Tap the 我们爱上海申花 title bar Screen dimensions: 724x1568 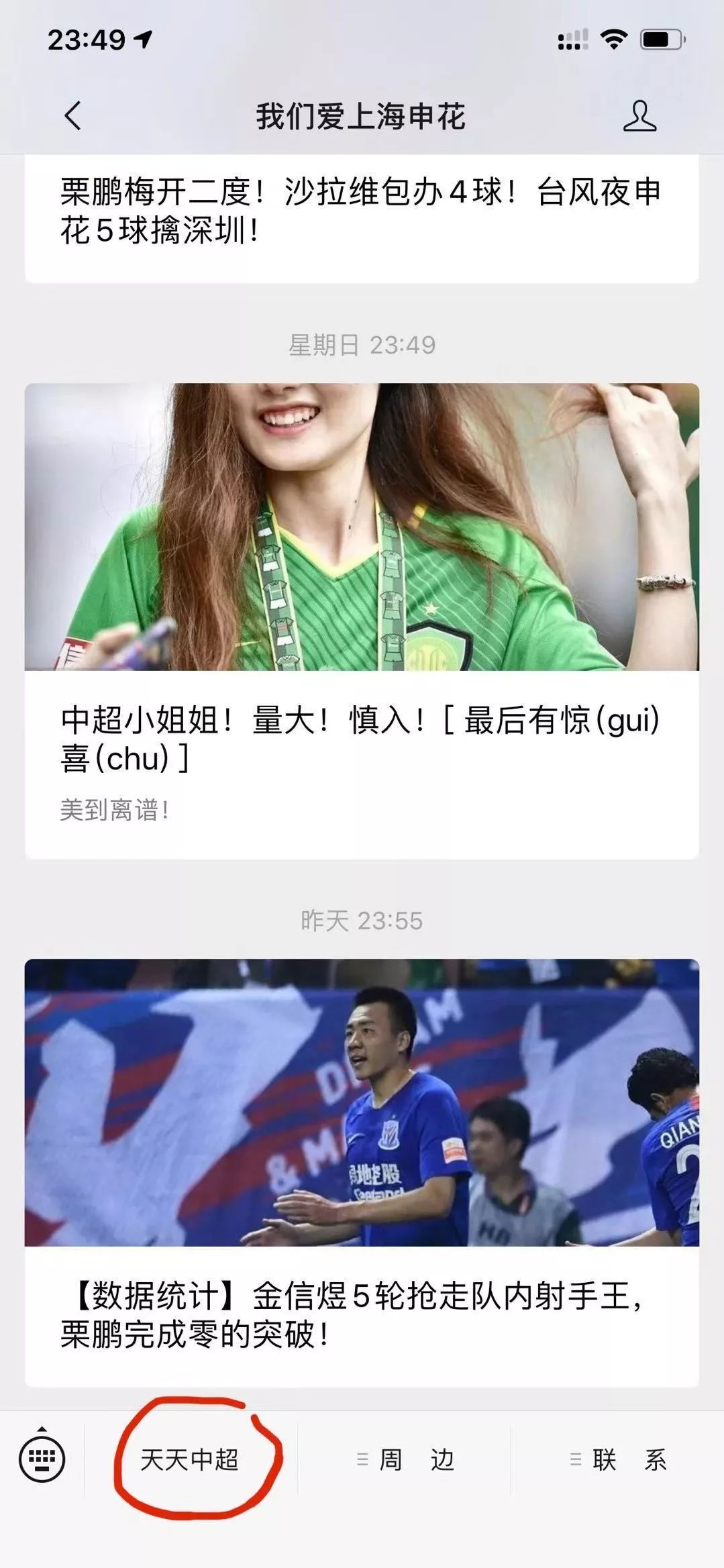tap(362, 116)
